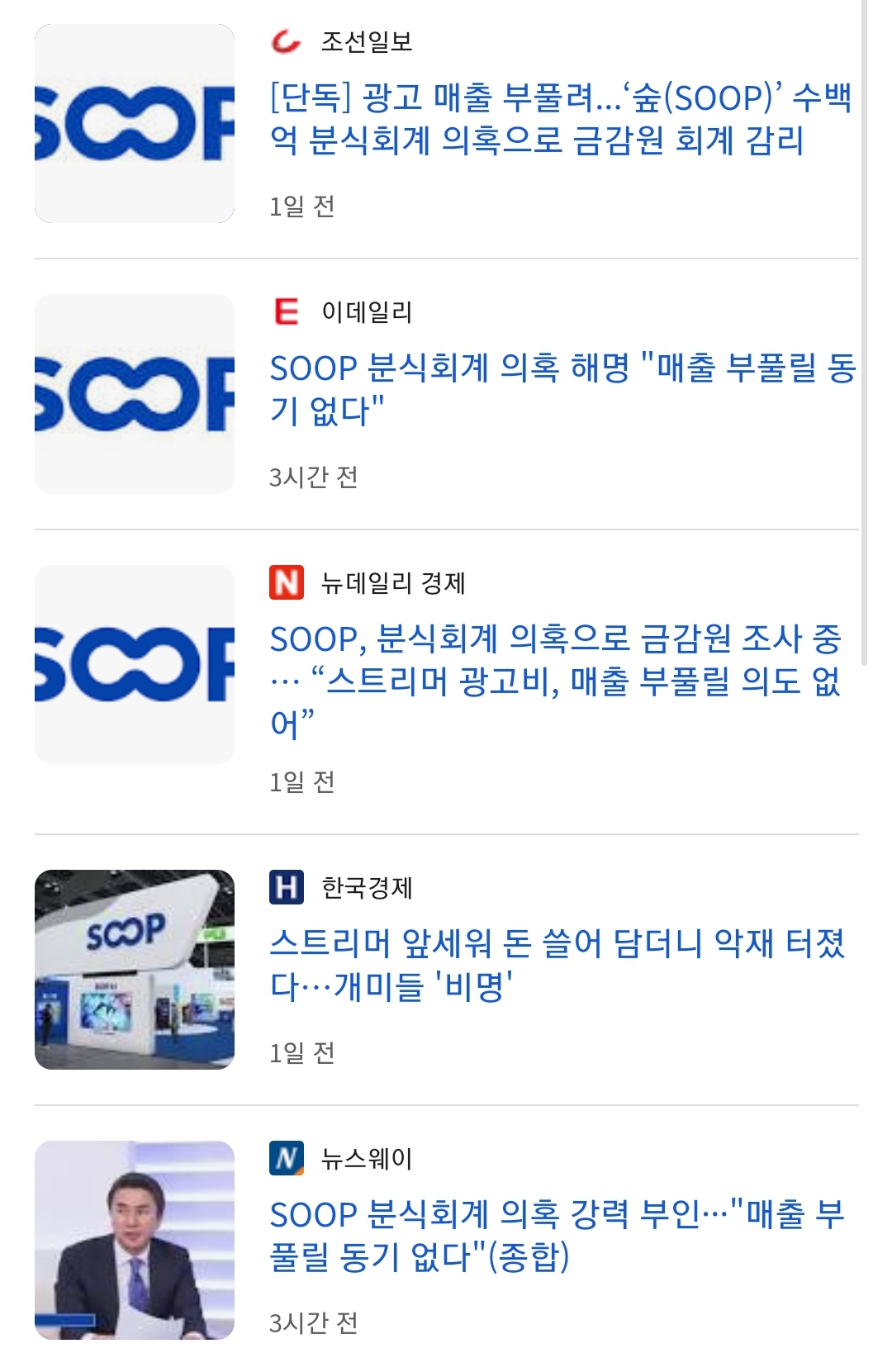Select the SOOP booth photo for 한국경제 article
Viewport: 892px width, 1372px height.
point(135,969)
